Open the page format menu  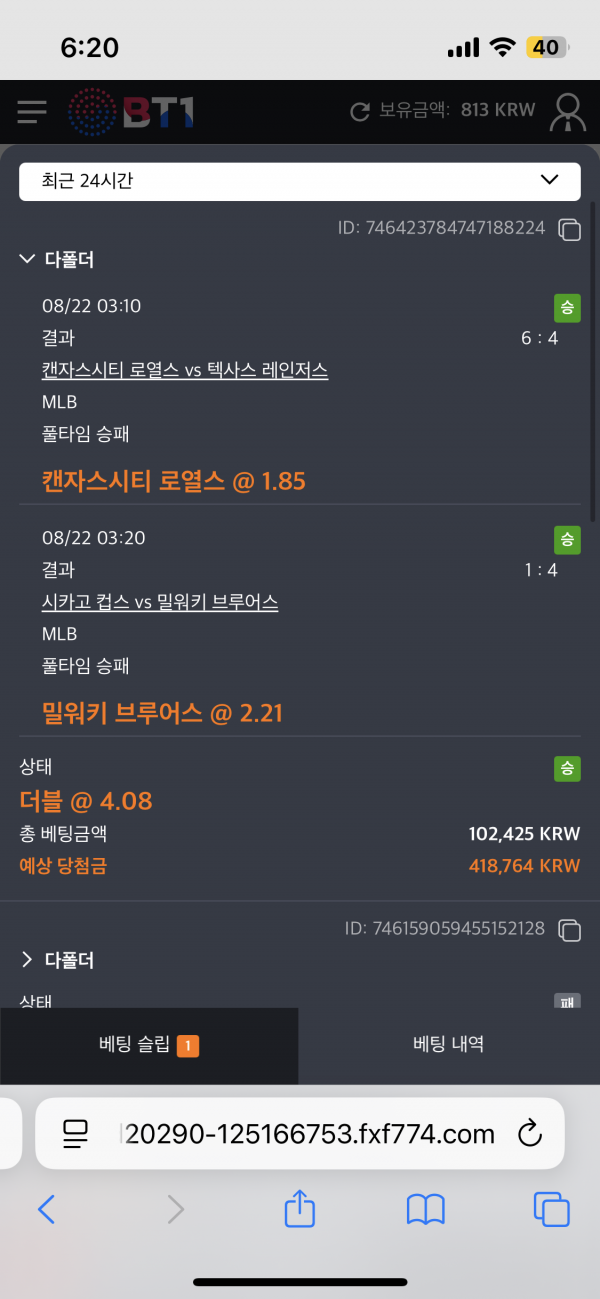pos(76,1133)
